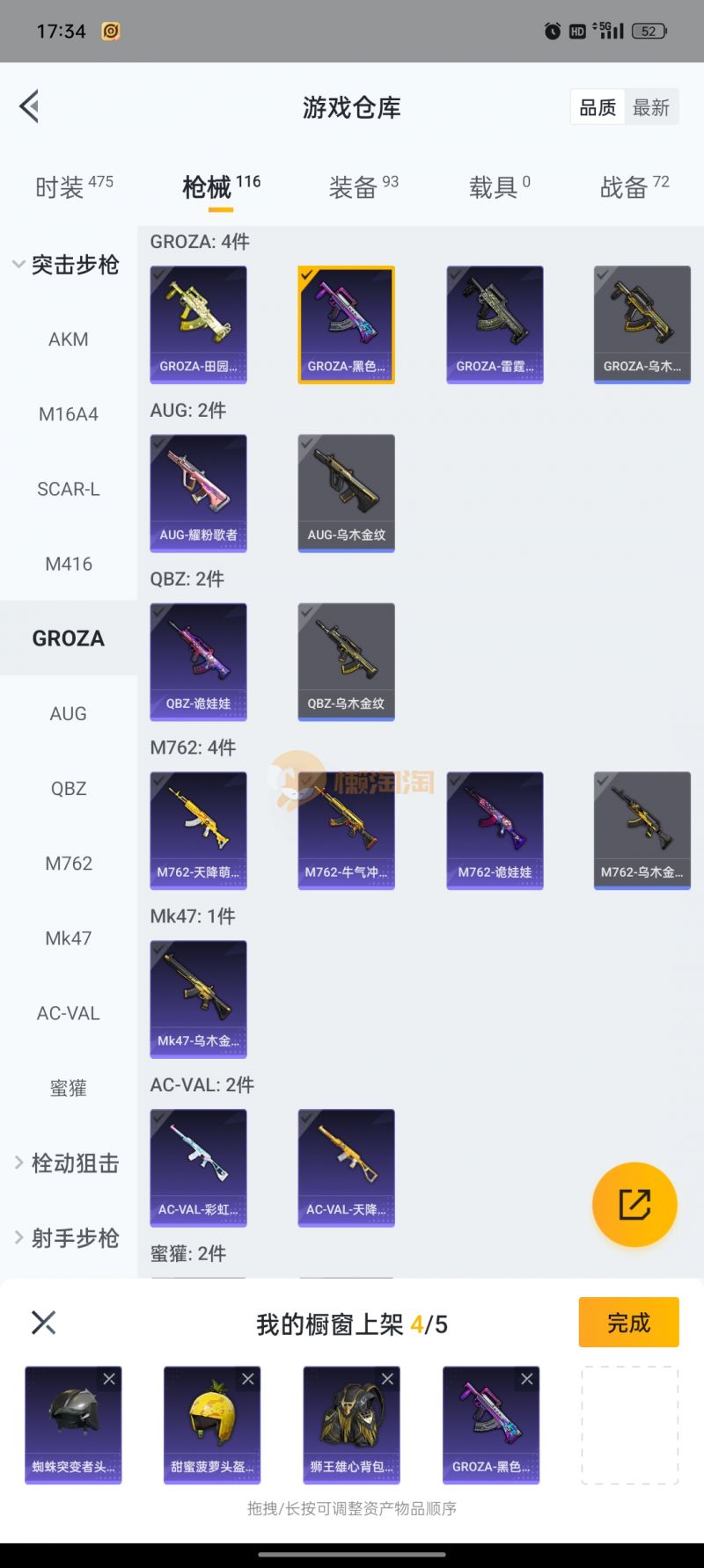Expand the 射手步枪 category
The image size is (704, 1568).
pos(67,1237)
